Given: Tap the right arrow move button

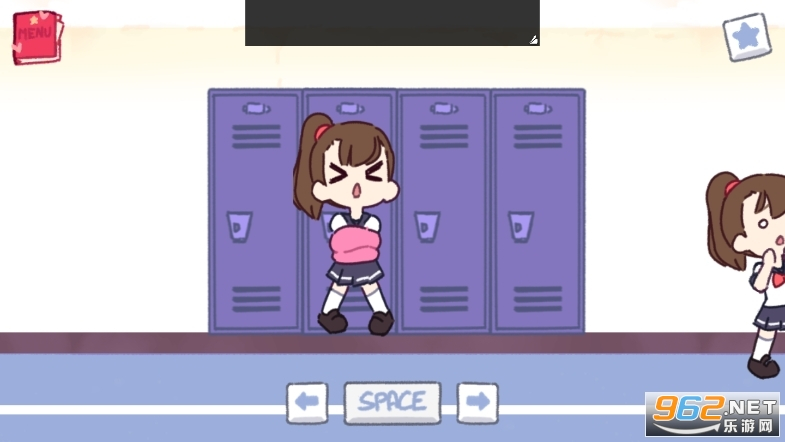Looking at the screenshot, I should tap(477, 403).
